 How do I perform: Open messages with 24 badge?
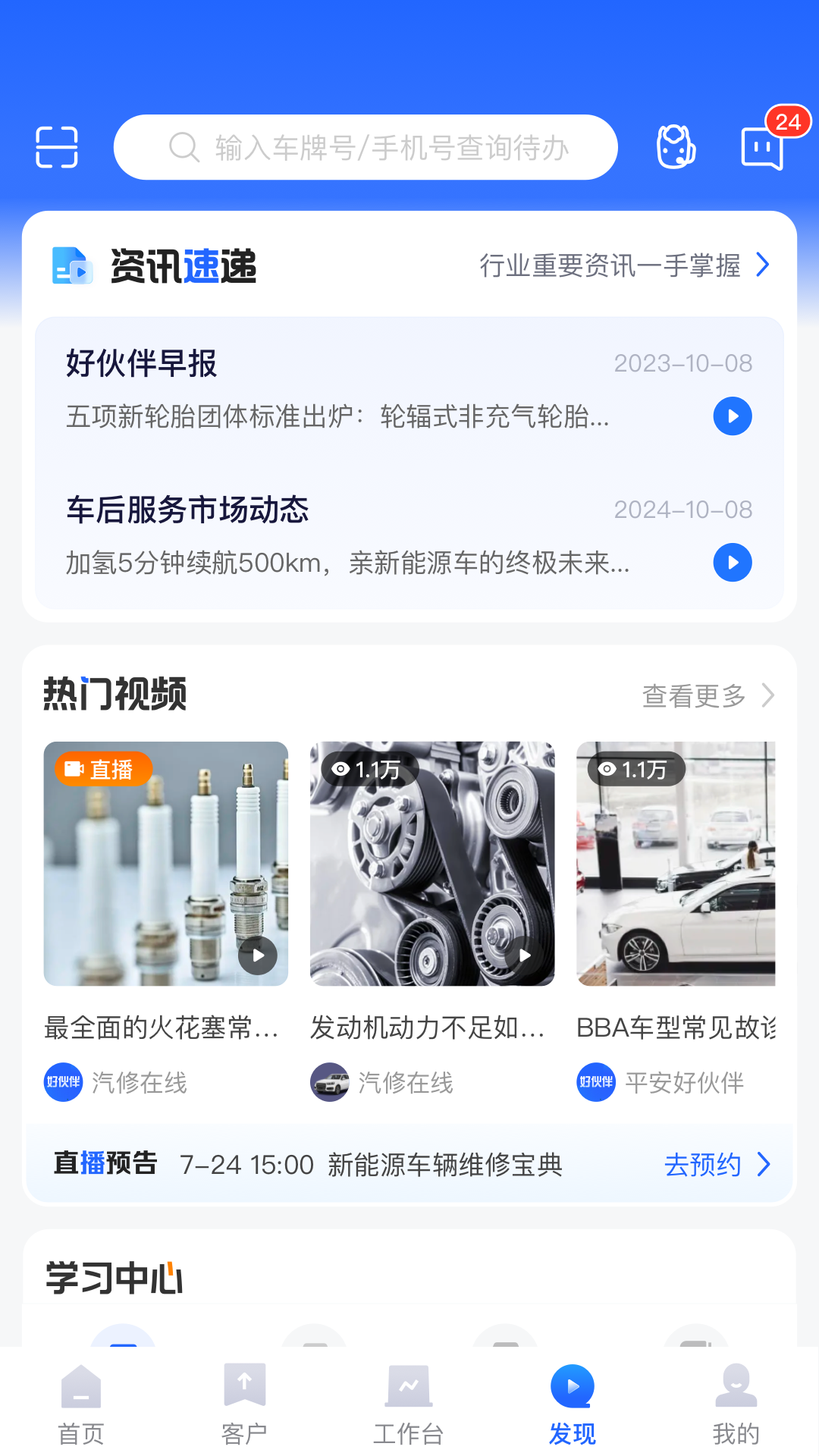click(x=764, y=147)
